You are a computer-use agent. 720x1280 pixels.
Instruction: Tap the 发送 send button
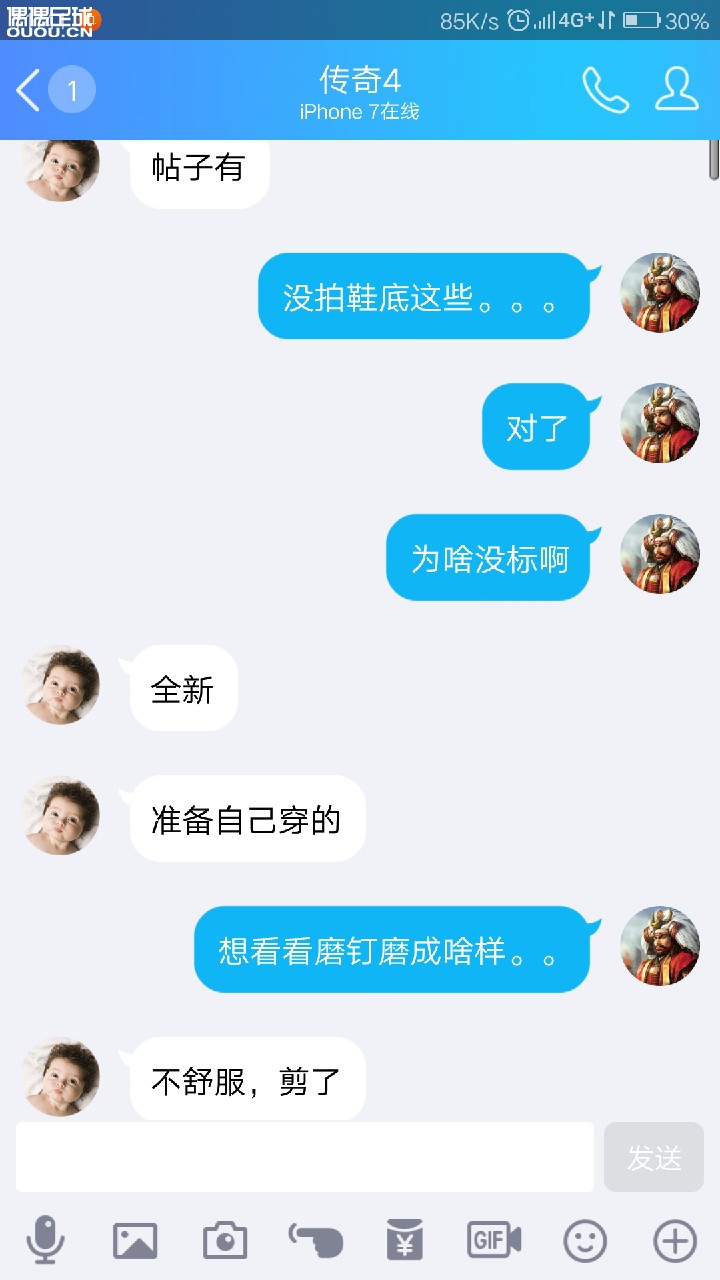pyautogui.click(x=654, y=1157)
